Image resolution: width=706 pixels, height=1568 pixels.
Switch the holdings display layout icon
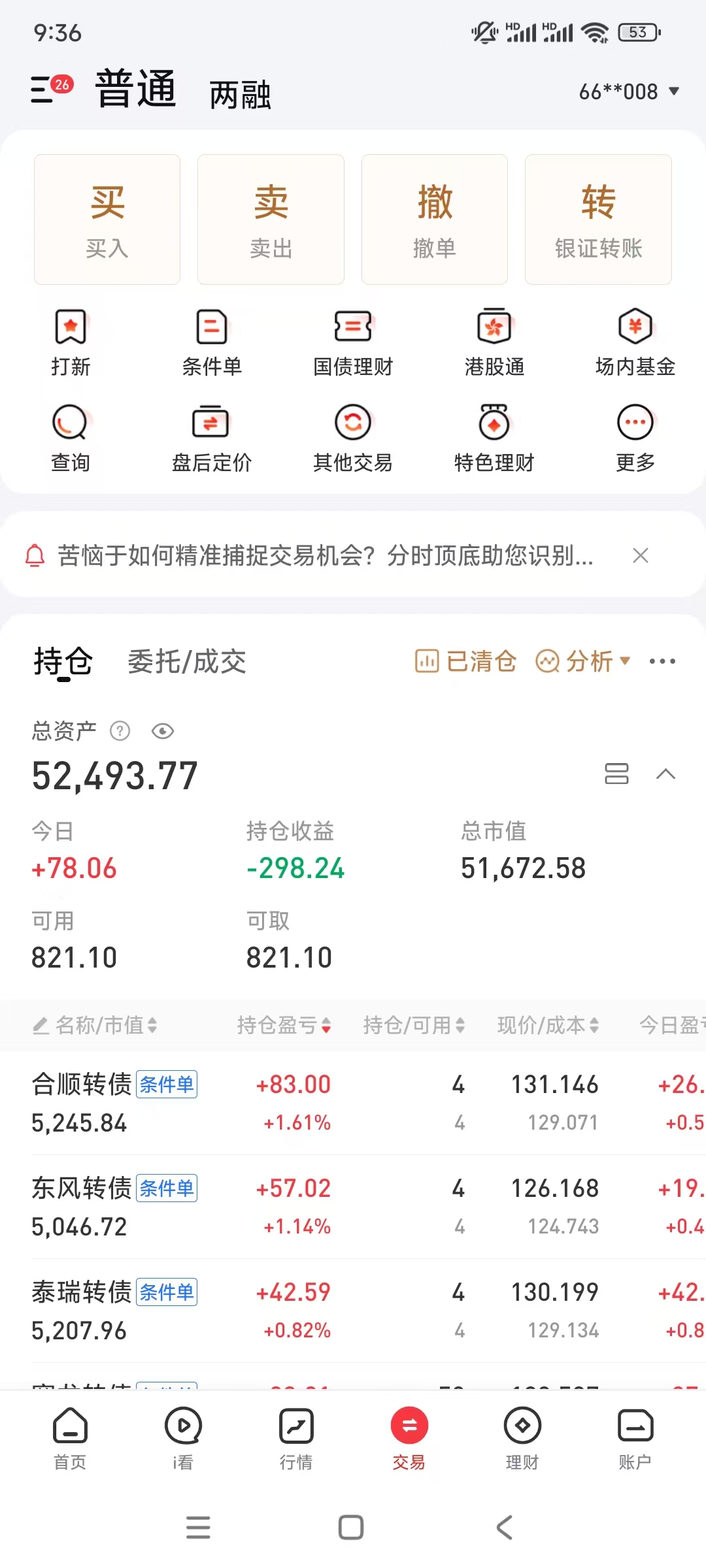617,774
